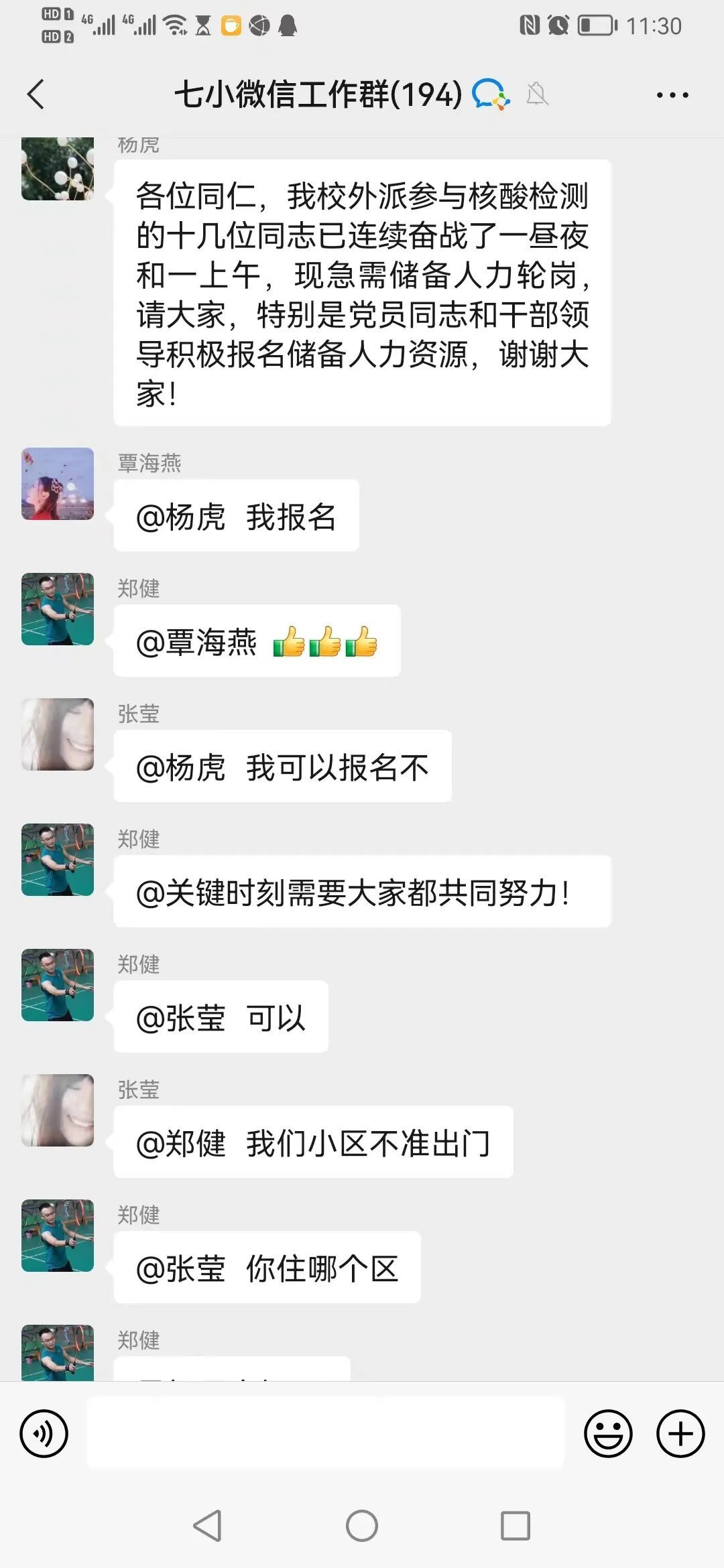Go back from the group chat
Screen dimensions: 724x1568
[36, 94]
